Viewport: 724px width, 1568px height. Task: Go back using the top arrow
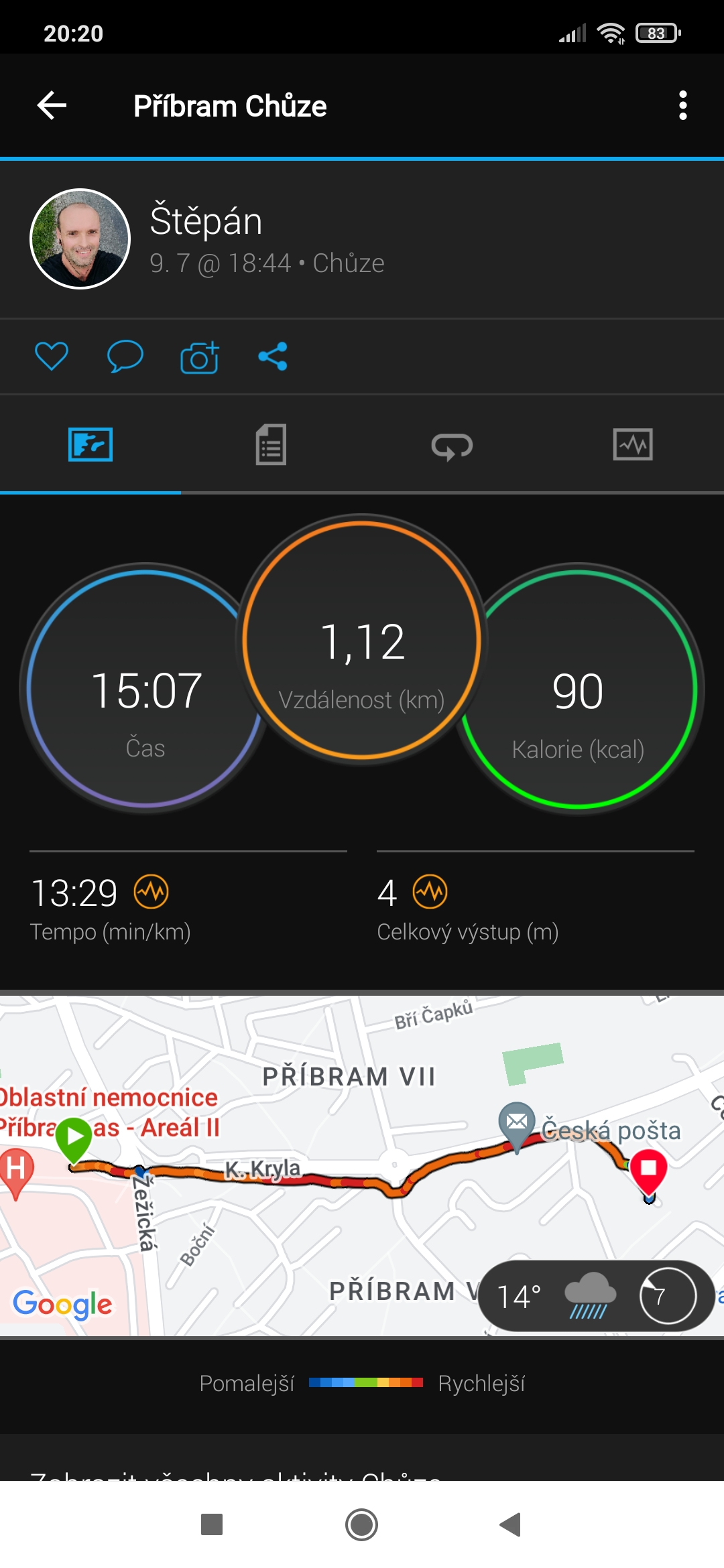pyautogui.click(x=52, y=106)
